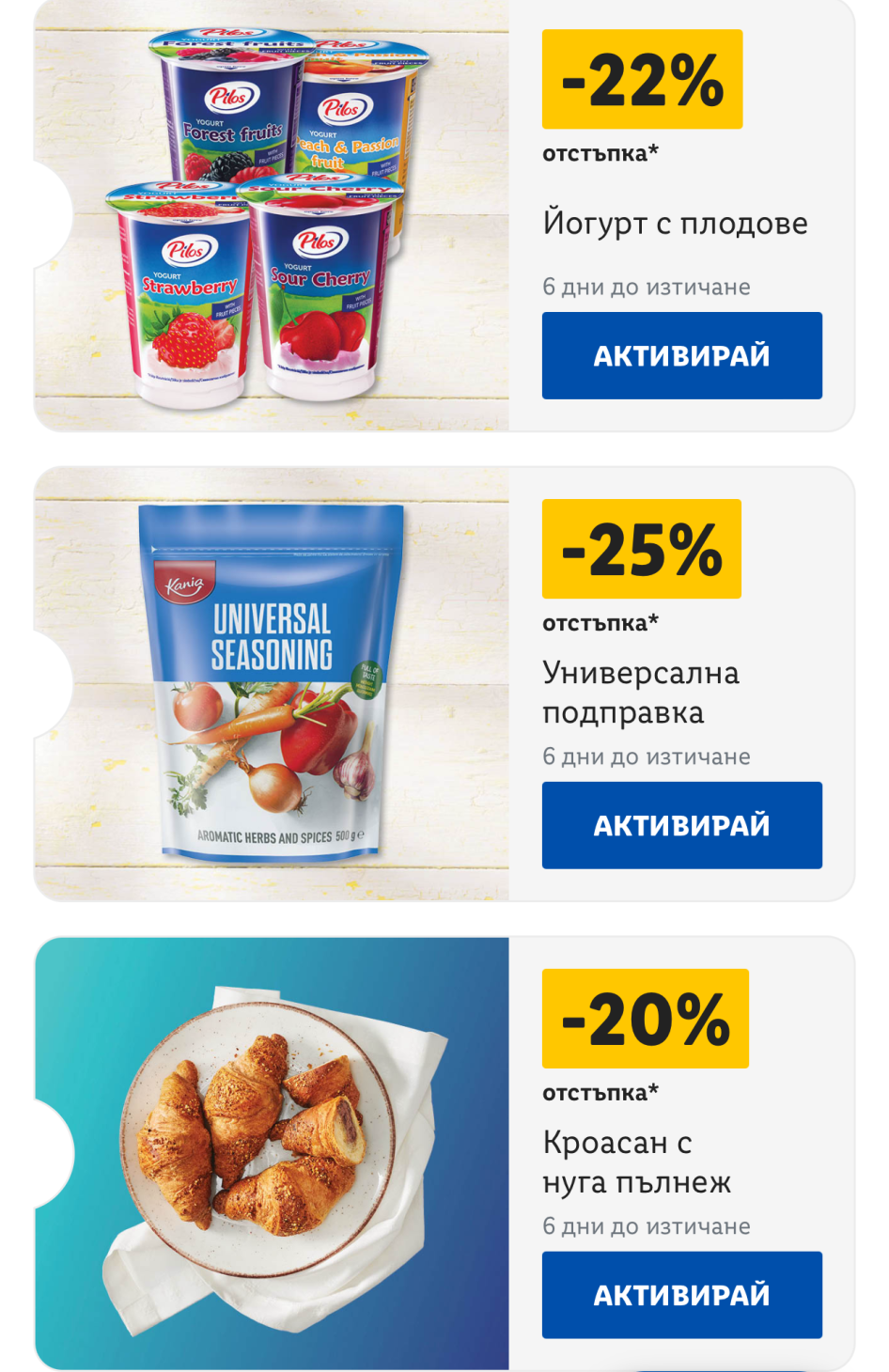Activate the 25% universal seasoning coupon
Image resolution: width=889 pixels, height=1372 pixels.
[x=681, y=825]
